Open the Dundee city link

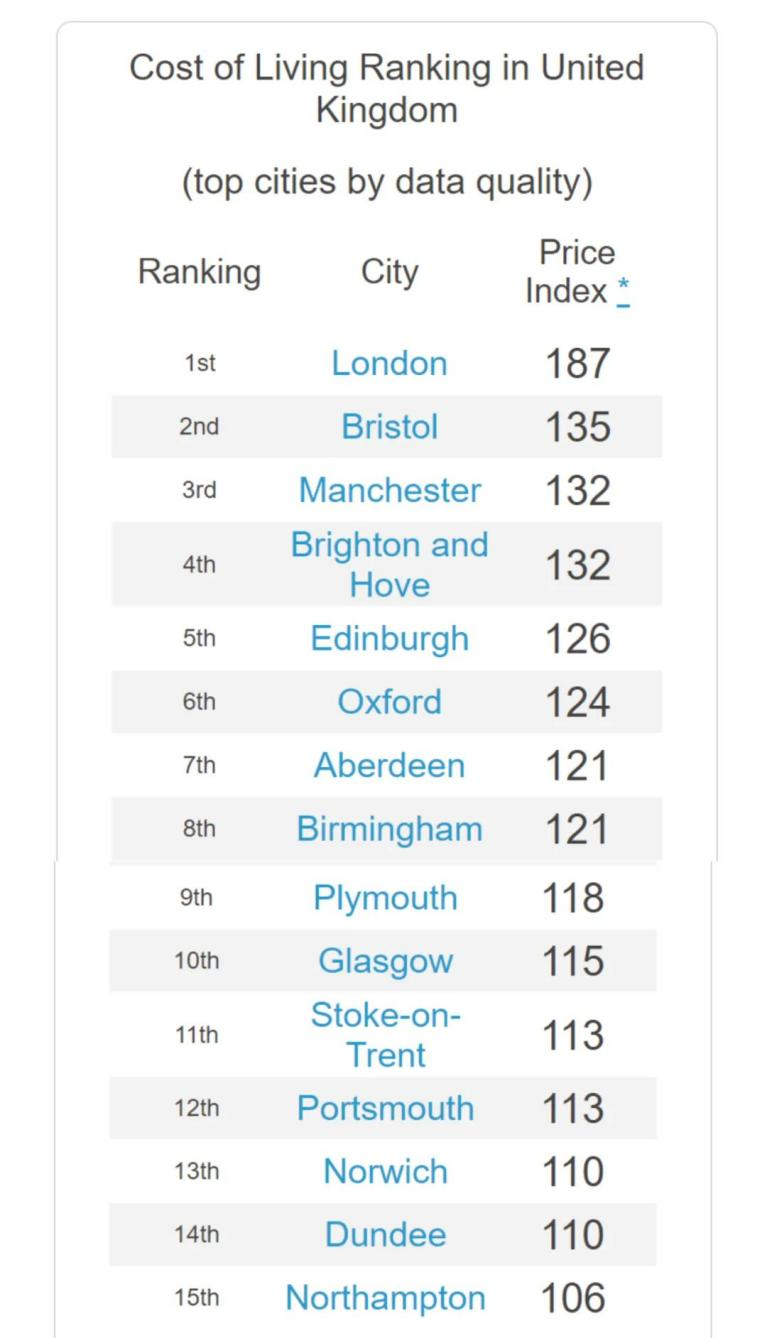[x=385, y=1234]
